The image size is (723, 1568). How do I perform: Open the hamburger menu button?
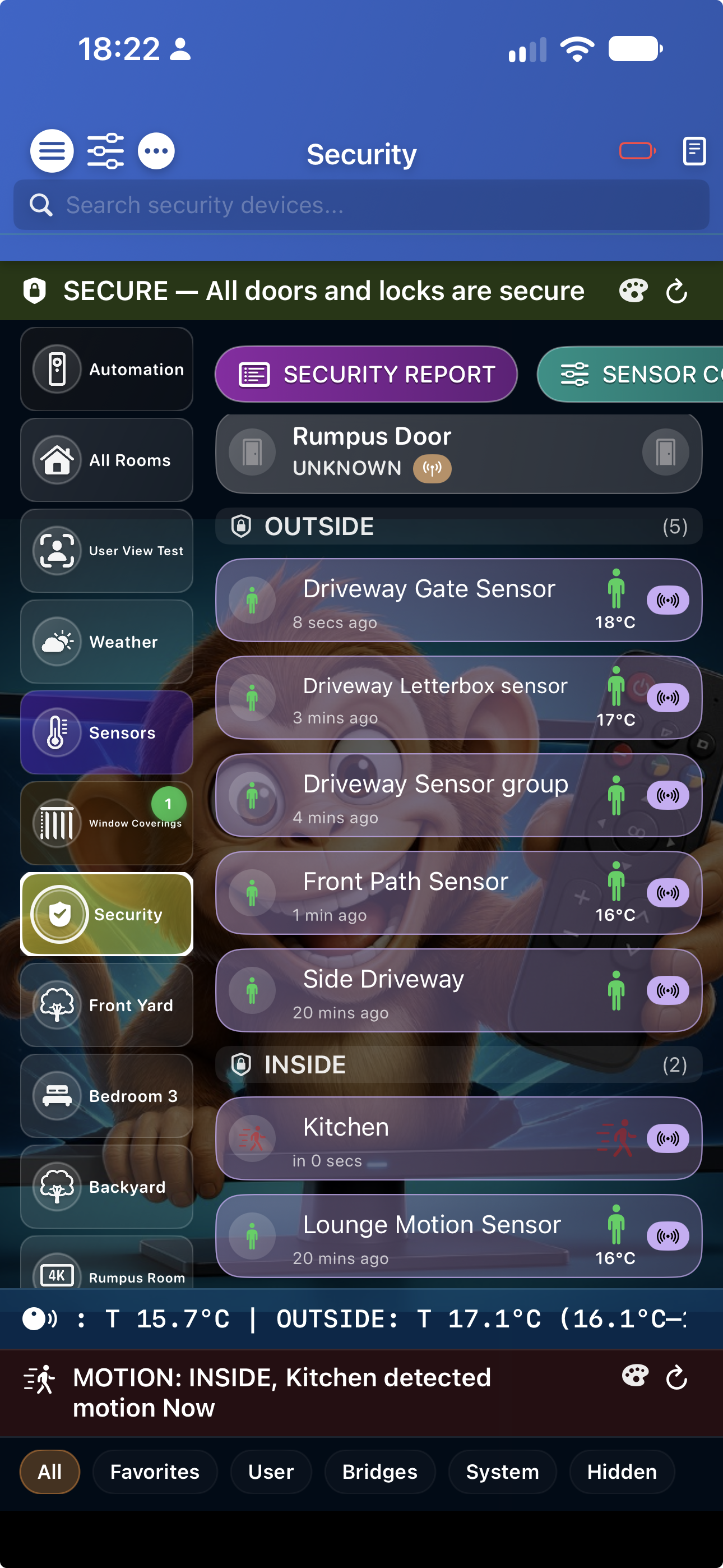click(x=52, y=151)
